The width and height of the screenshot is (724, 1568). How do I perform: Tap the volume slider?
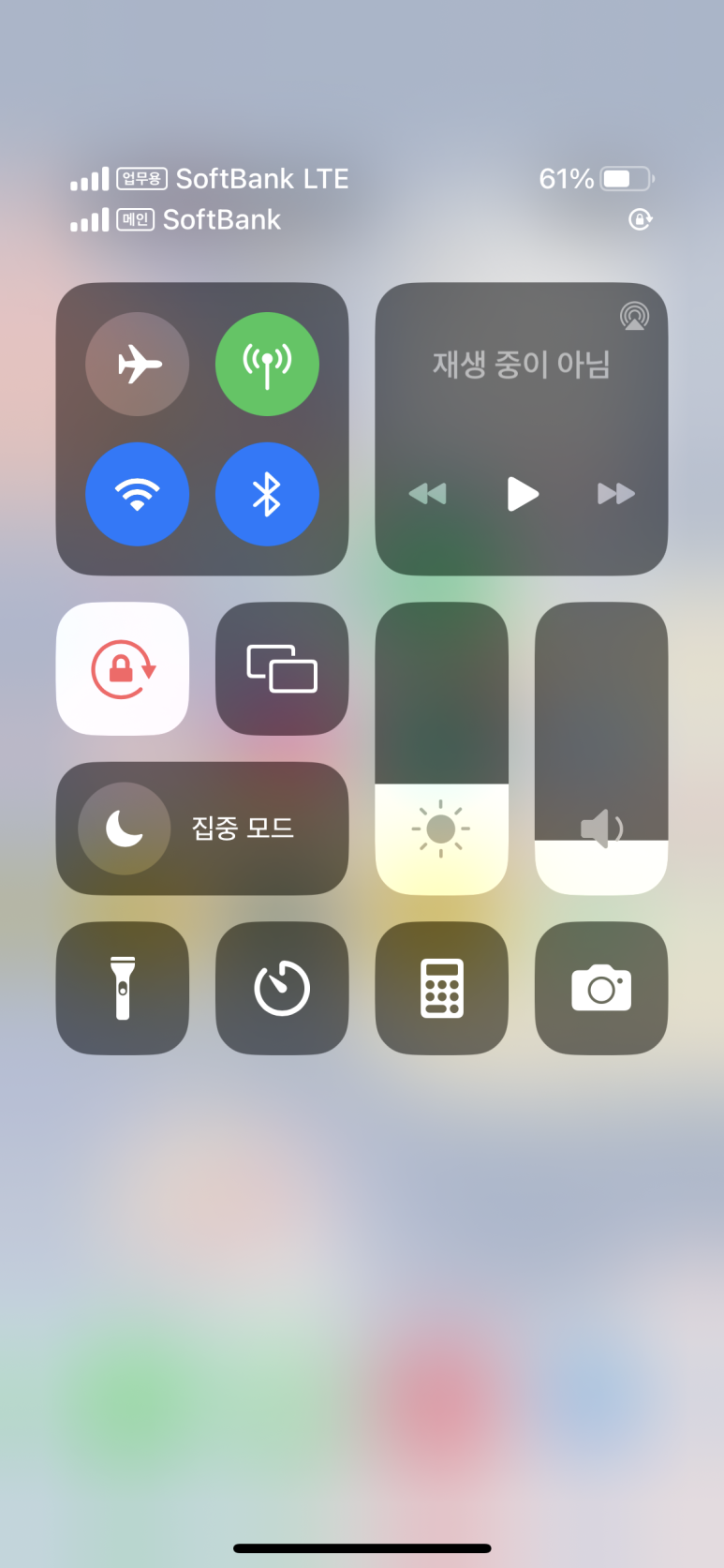tap(601, 749)
